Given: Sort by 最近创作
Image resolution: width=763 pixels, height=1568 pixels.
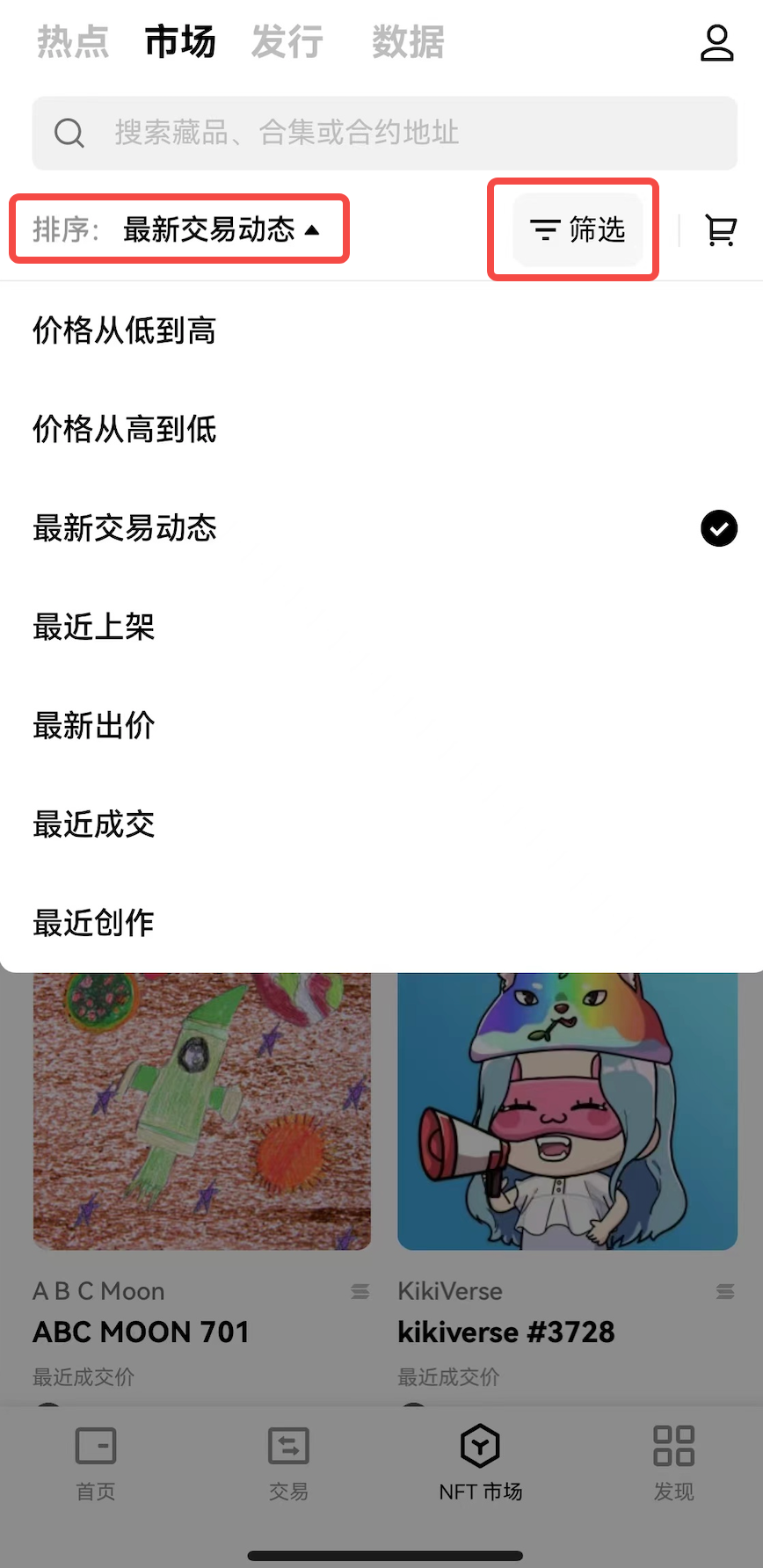Looking at the screenshot, I should (x=93, y=923).
